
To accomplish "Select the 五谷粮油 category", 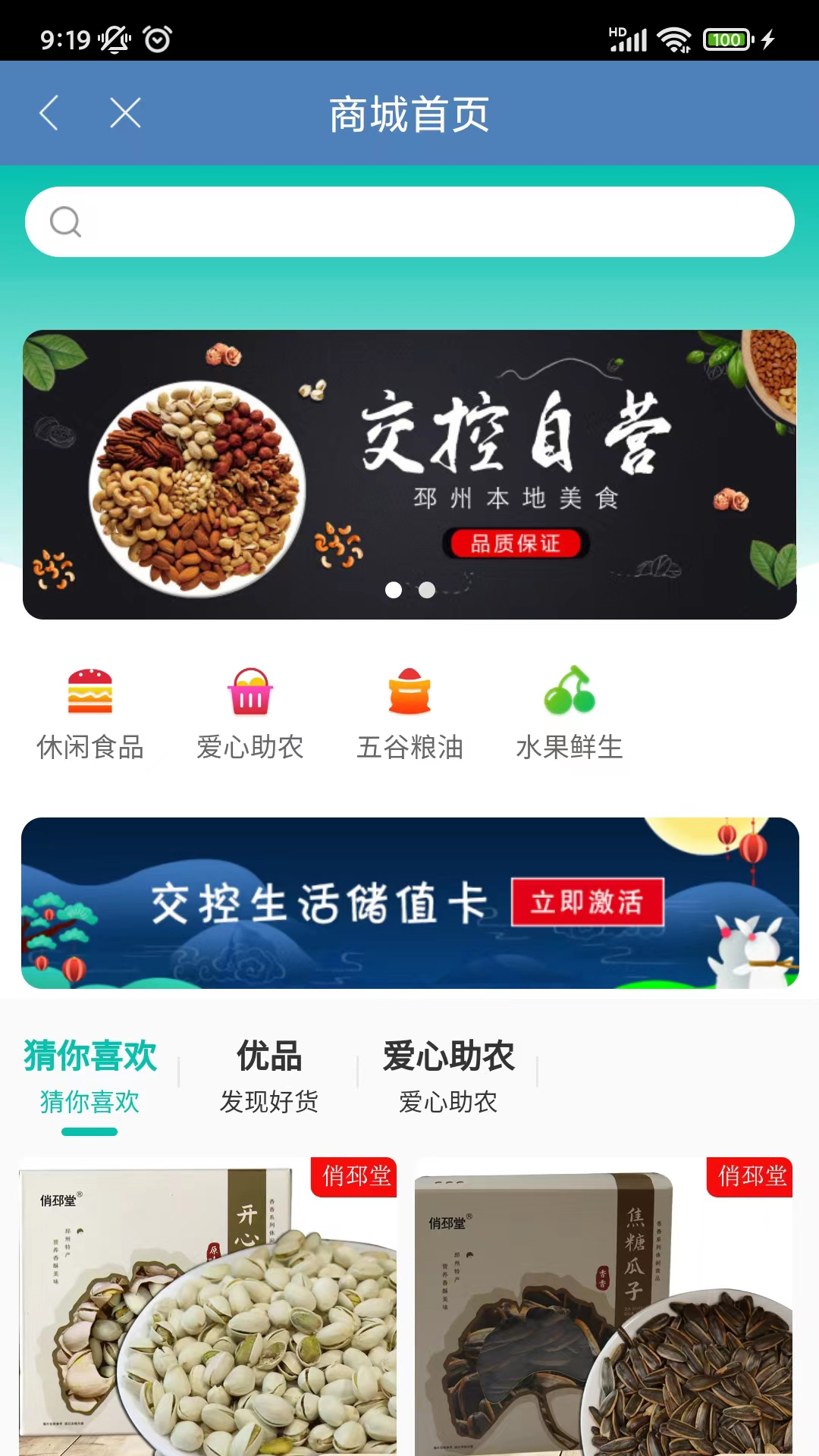I will [x=410, y=713].
